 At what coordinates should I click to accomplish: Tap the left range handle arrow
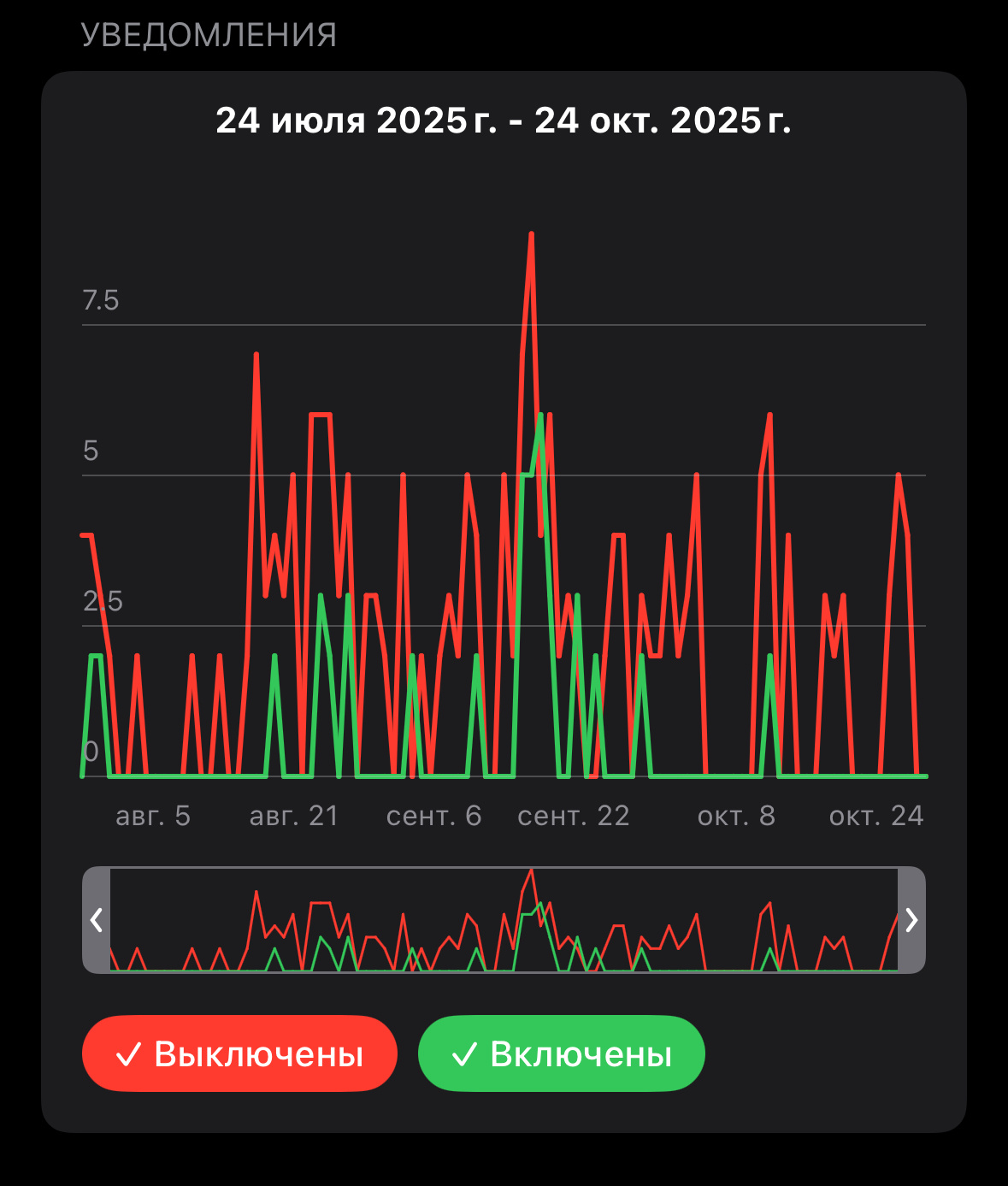click(97, 920)
